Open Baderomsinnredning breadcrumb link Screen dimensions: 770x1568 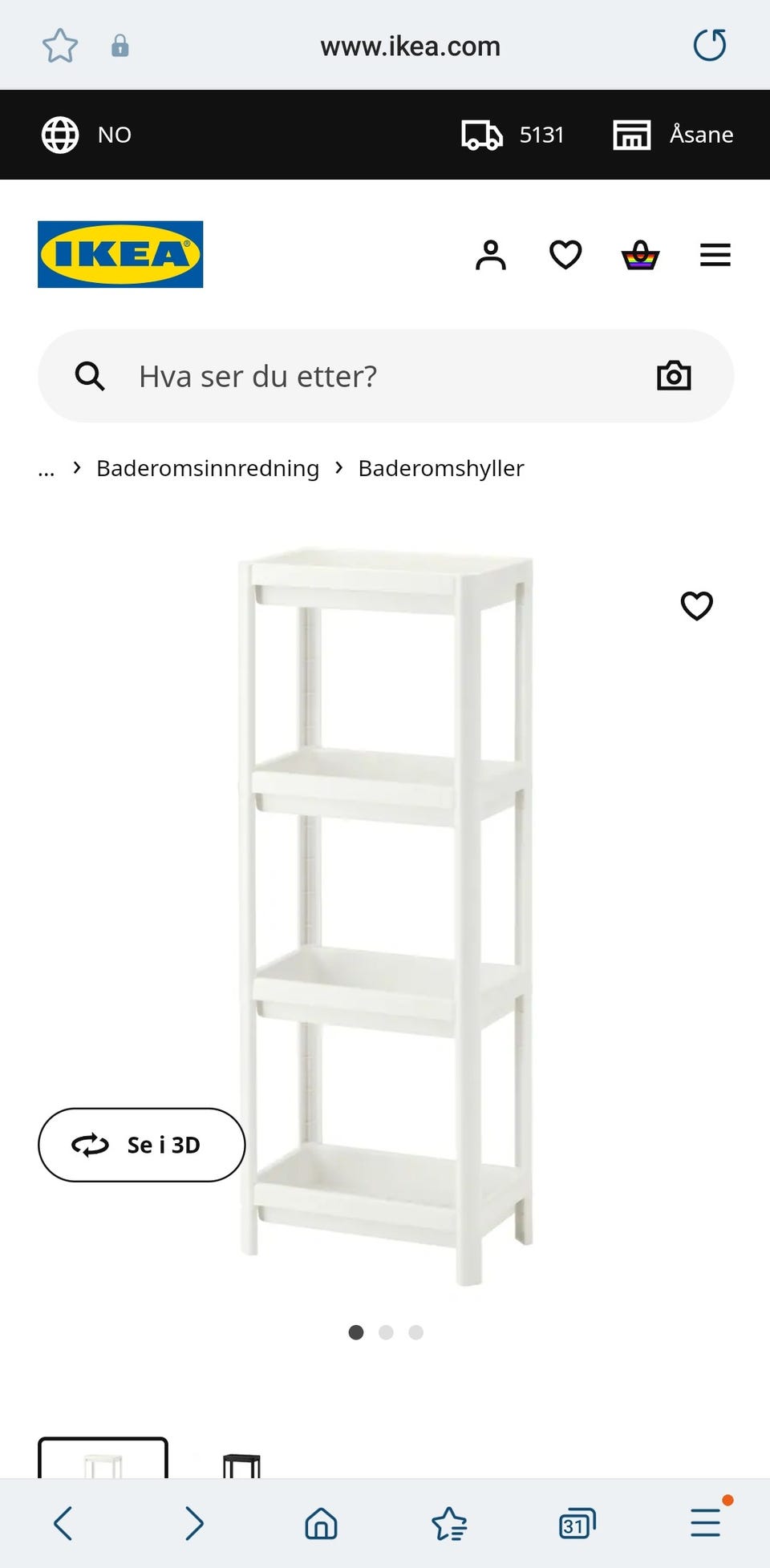point(208,468)
